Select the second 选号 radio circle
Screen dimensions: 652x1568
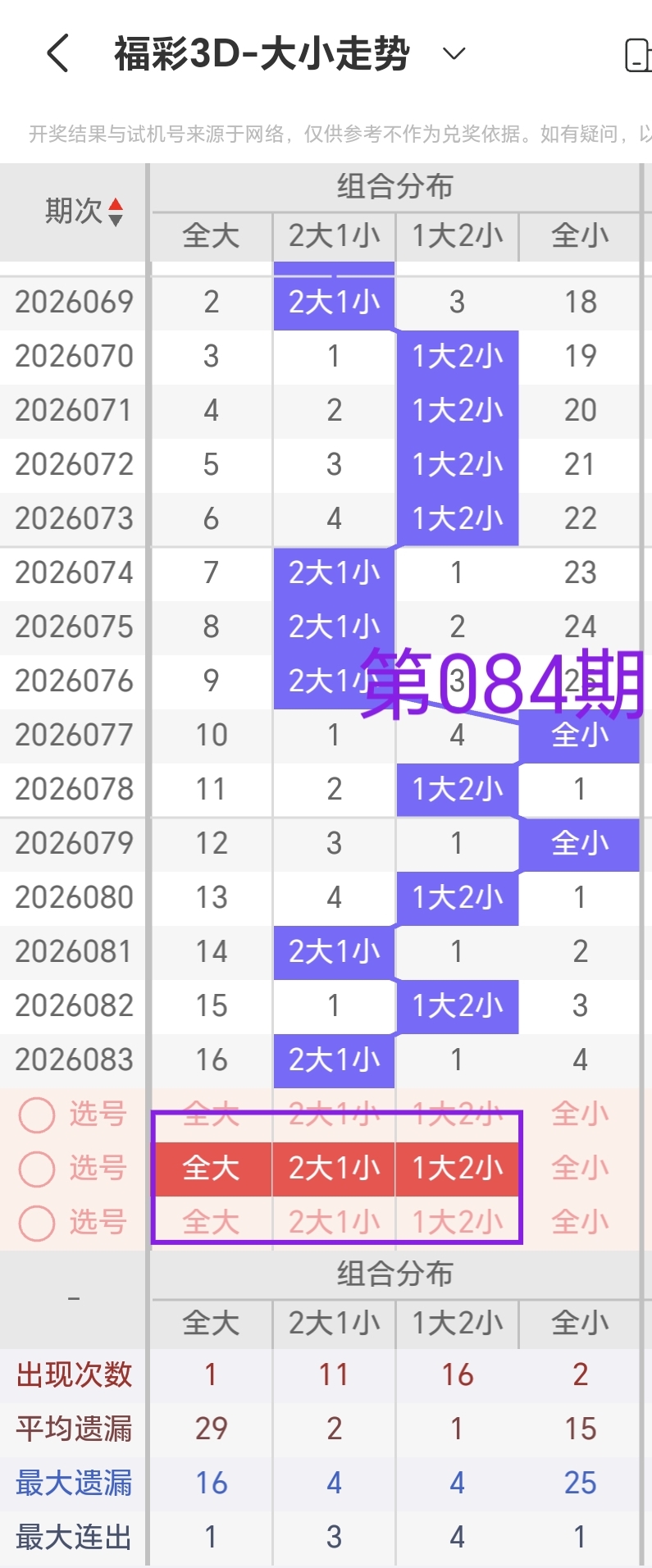pyautogui.click(x=36, y=1168)
